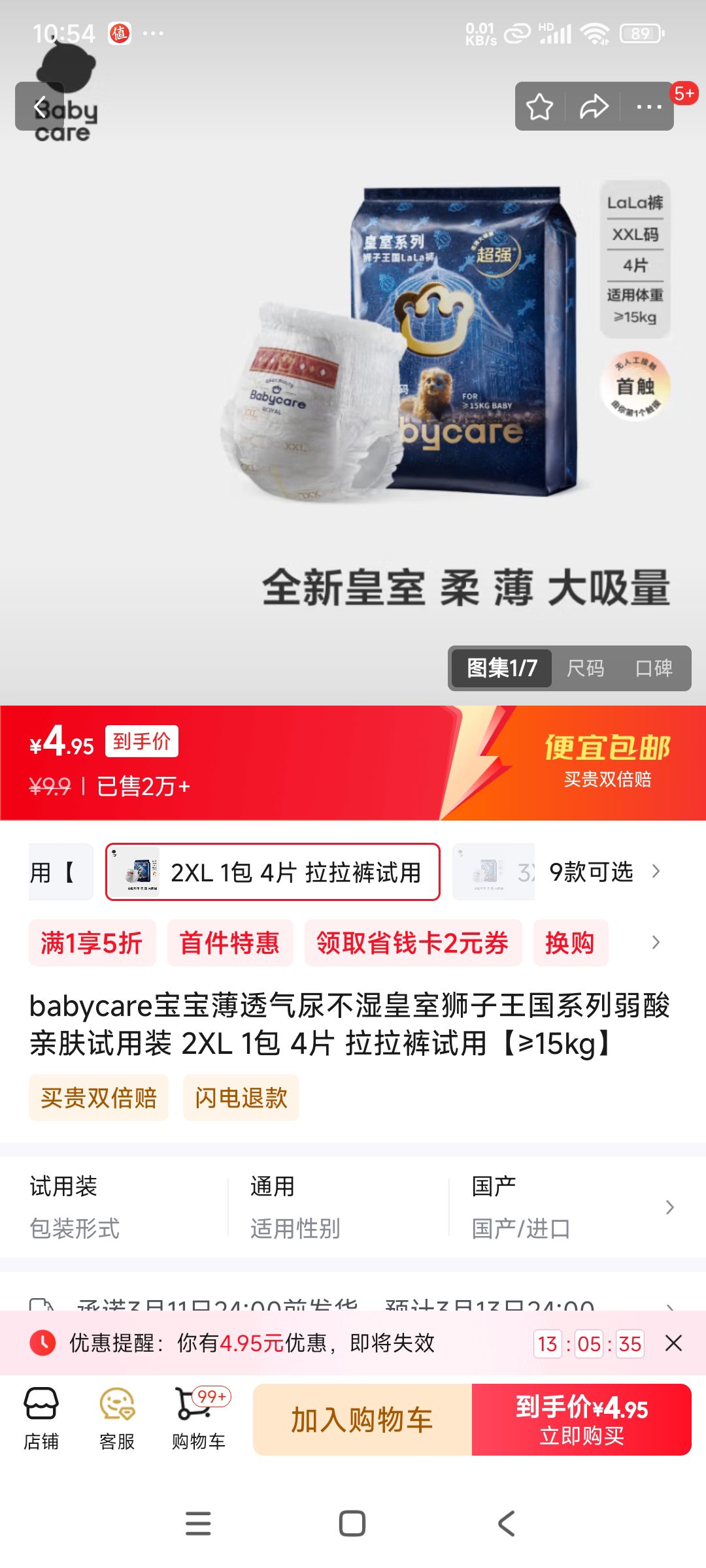
Task: Dismiss the 优惠提醒 banner
Action: 673,1343
